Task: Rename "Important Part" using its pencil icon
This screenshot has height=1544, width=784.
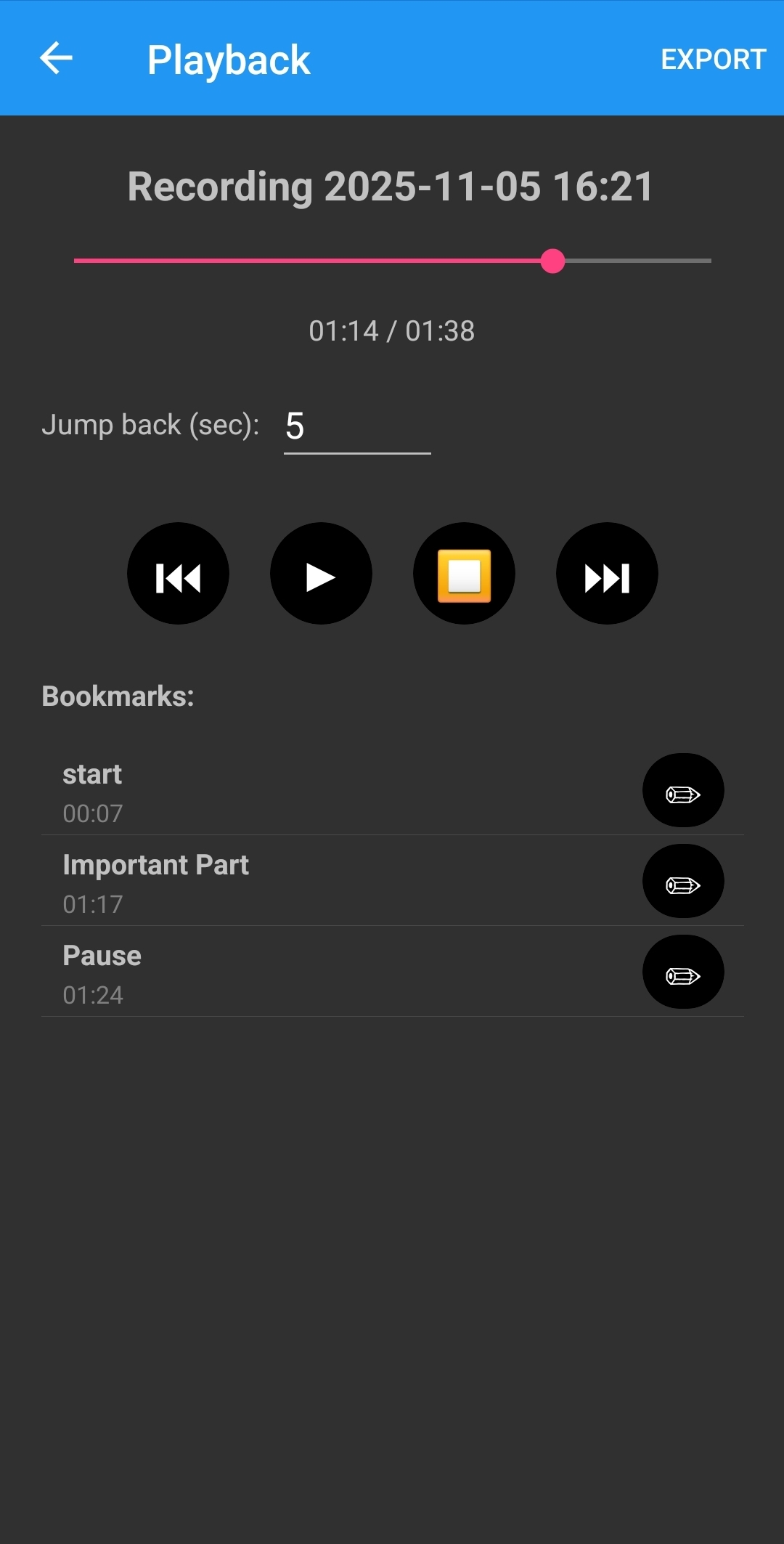Action: pos(682,881)
